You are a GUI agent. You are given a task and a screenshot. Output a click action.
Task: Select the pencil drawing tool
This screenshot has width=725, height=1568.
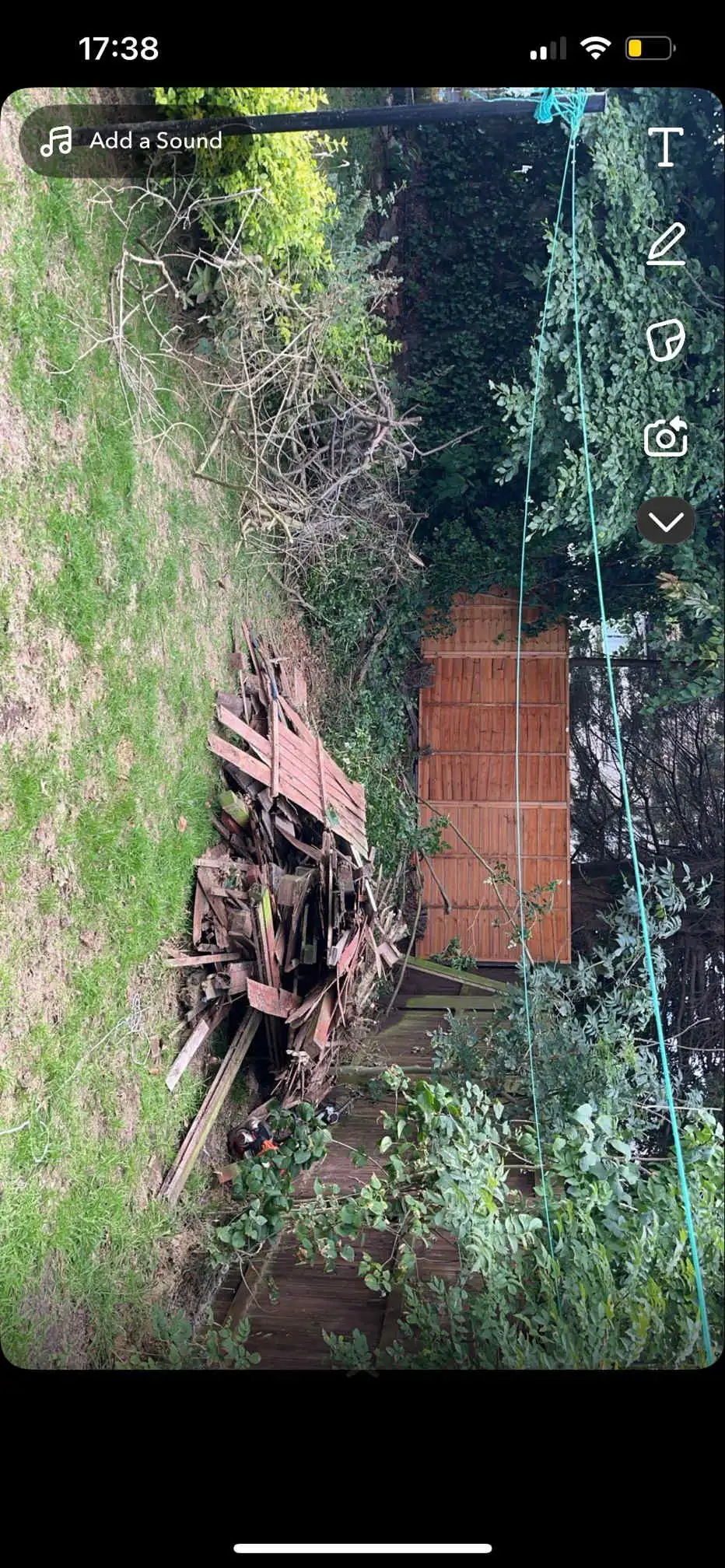(x=666, y=243)
